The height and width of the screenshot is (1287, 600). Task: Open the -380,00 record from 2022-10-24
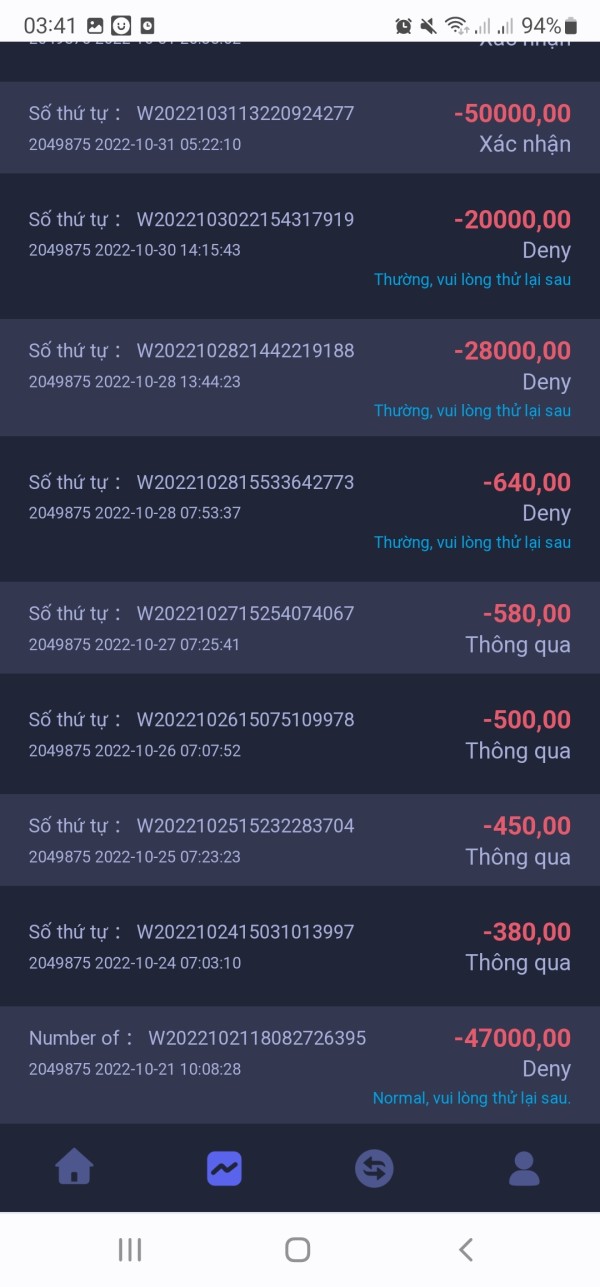click(300, 946)
